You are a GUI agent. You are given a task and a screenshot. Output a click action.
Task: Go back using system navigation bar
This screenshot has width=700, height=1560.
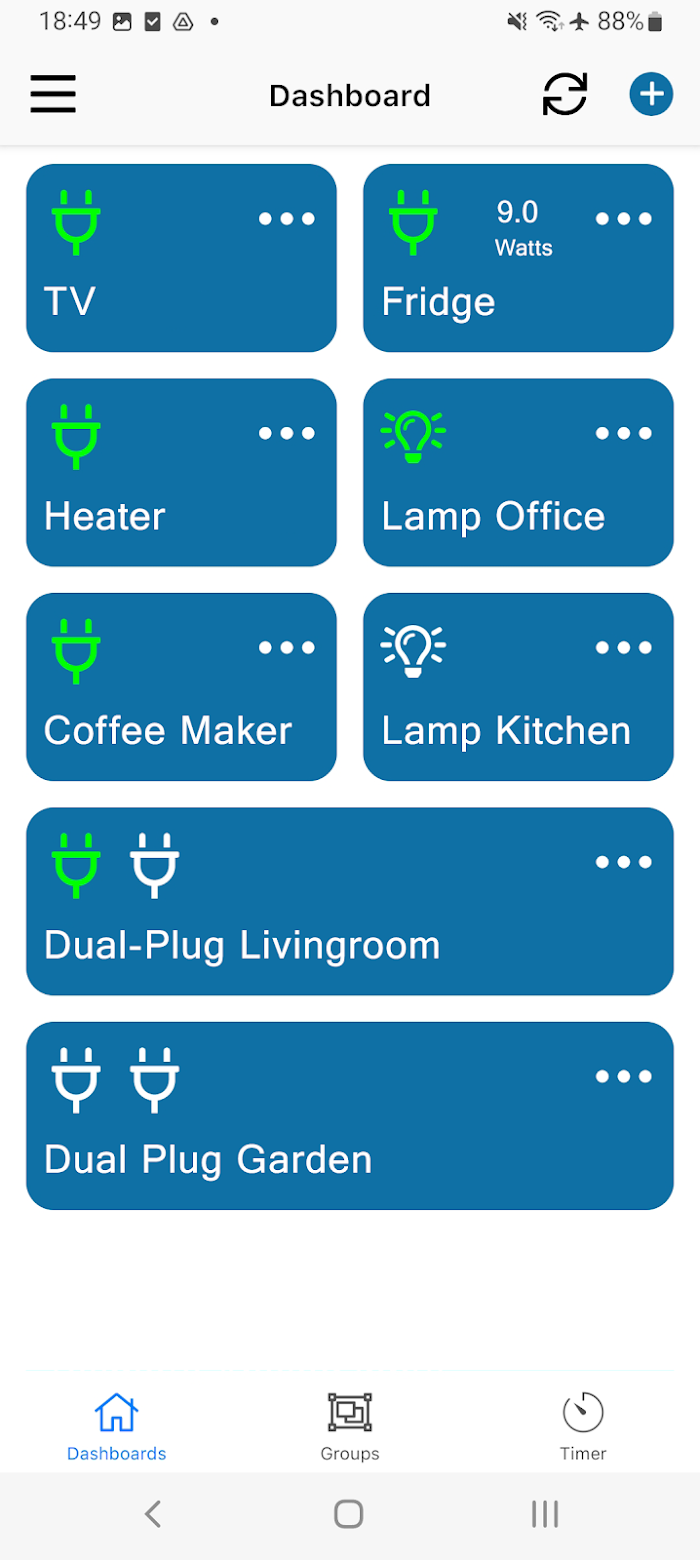(153, 1514)
